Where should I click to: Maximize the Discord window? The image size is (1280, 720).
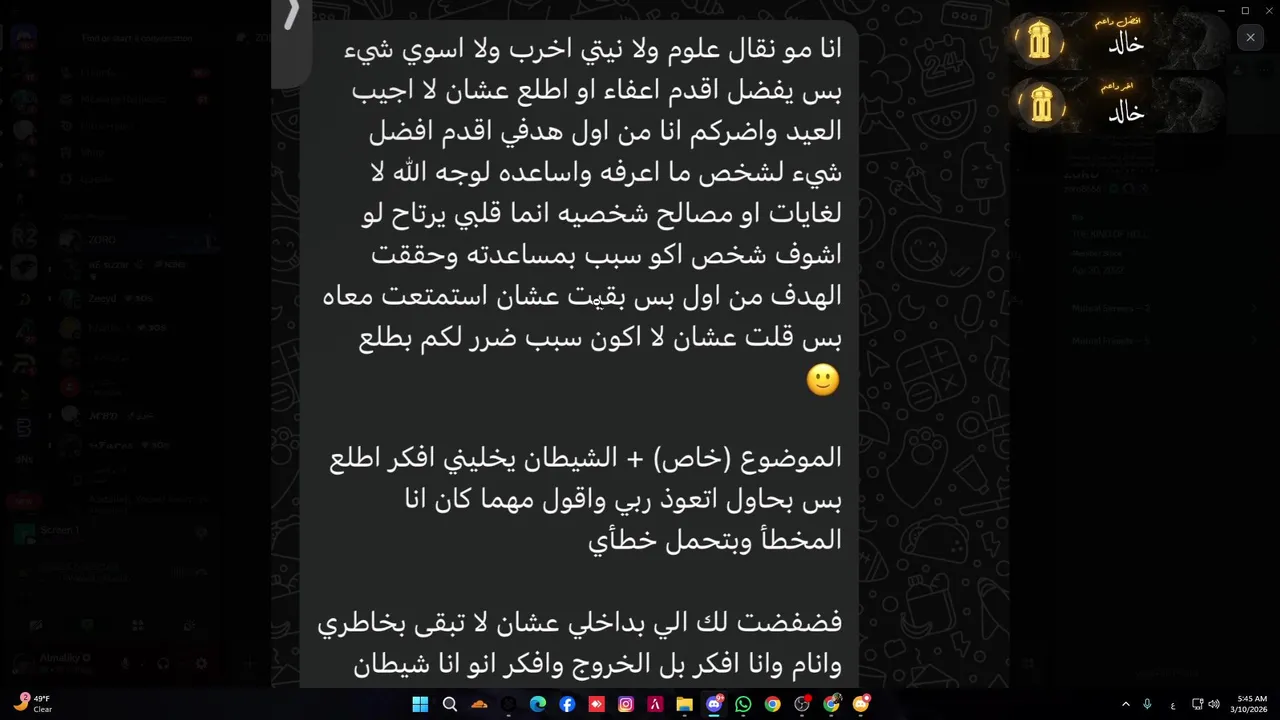(1245, 10)
